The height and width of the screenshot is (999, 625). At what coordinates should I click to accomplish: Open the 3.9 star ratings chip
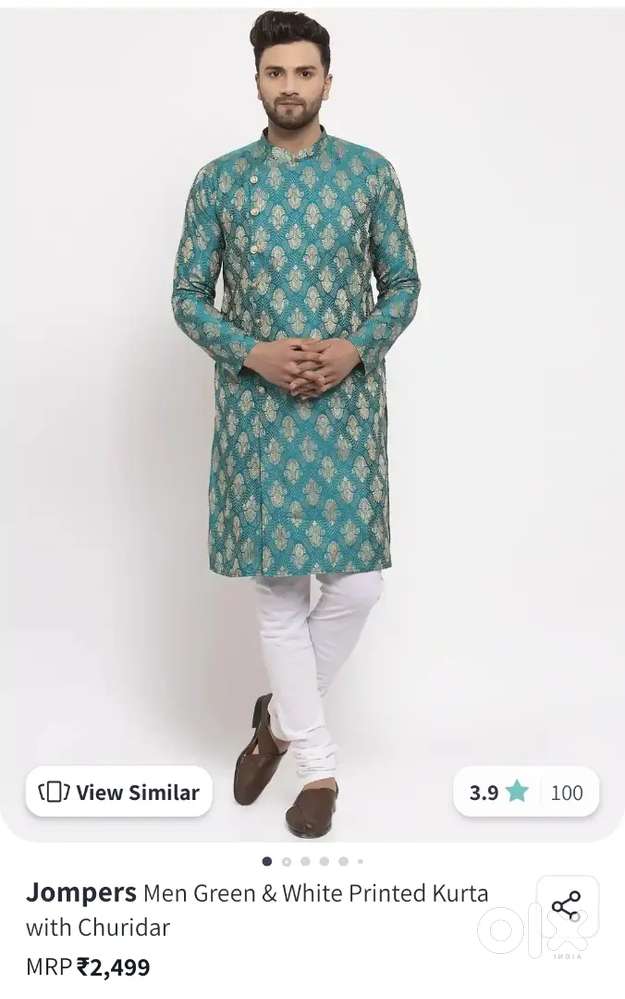click(526, 792)
